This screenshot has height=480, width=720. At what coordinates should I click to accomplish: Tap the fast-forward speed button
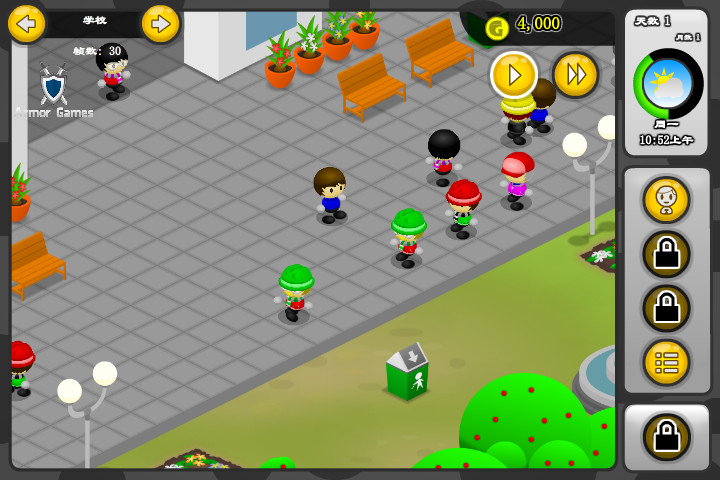point(575,74)
